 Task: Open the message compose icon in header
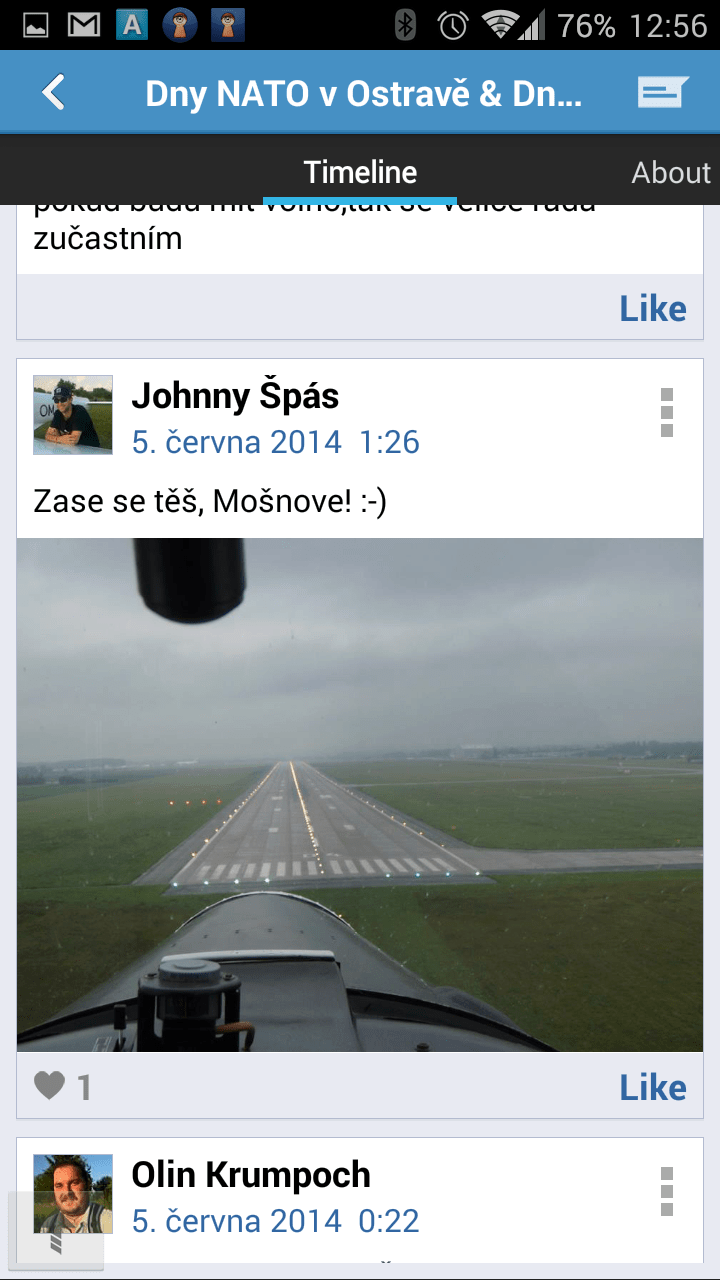[663, 93]
